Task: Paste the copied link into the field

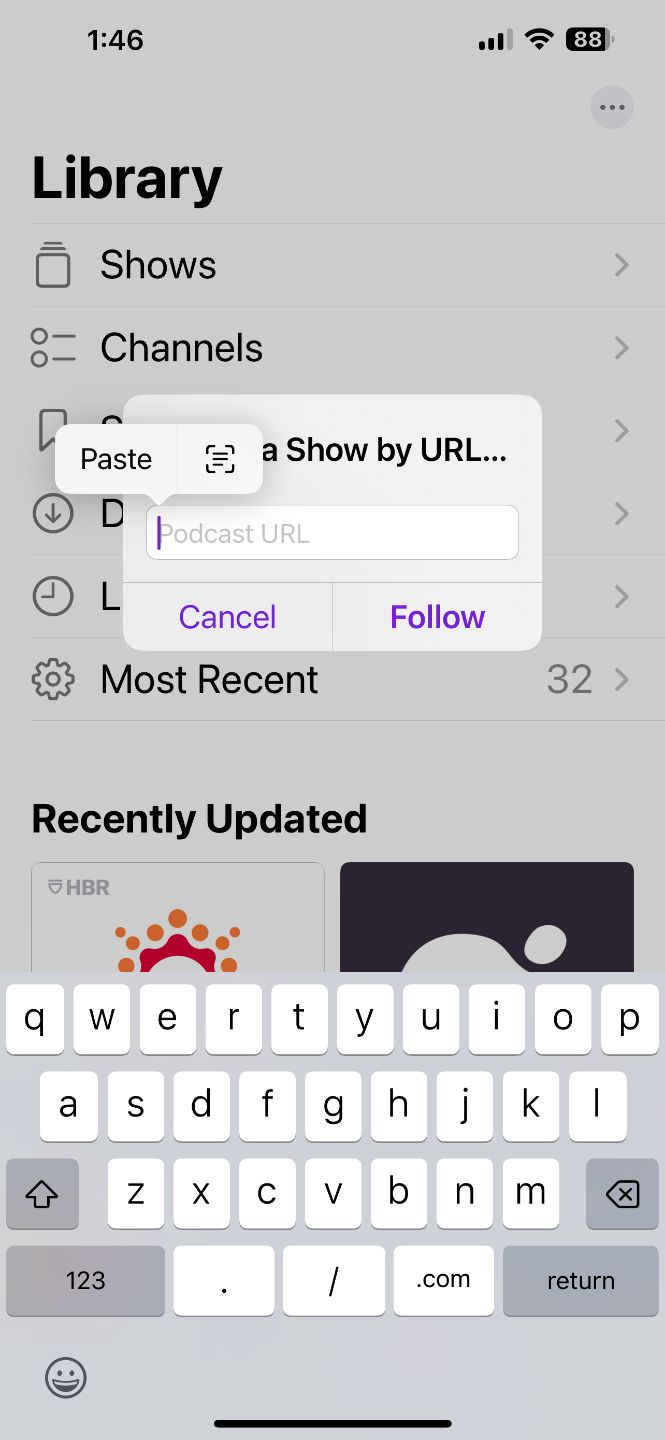Action: [x=116, y=459]
